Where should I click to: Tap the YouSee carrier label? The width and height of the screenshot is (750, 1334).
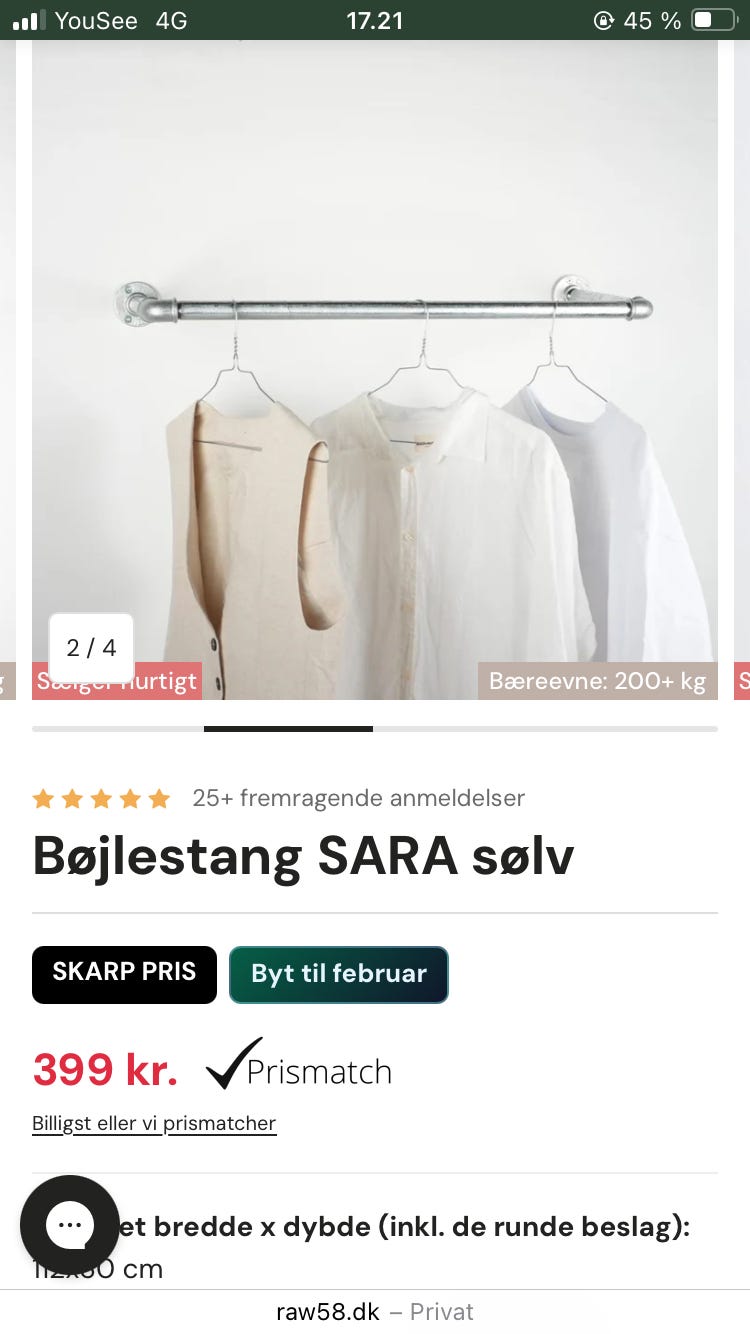[x=98, y=20]
